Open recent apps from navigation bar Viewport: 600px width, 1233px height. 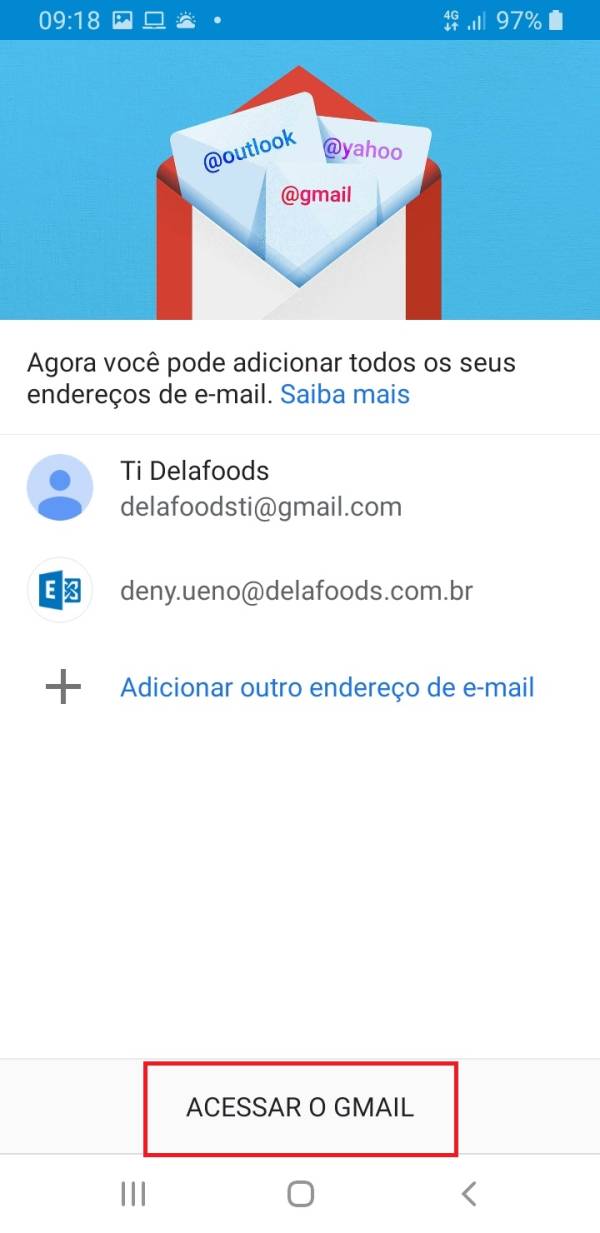pos(133,1193)
